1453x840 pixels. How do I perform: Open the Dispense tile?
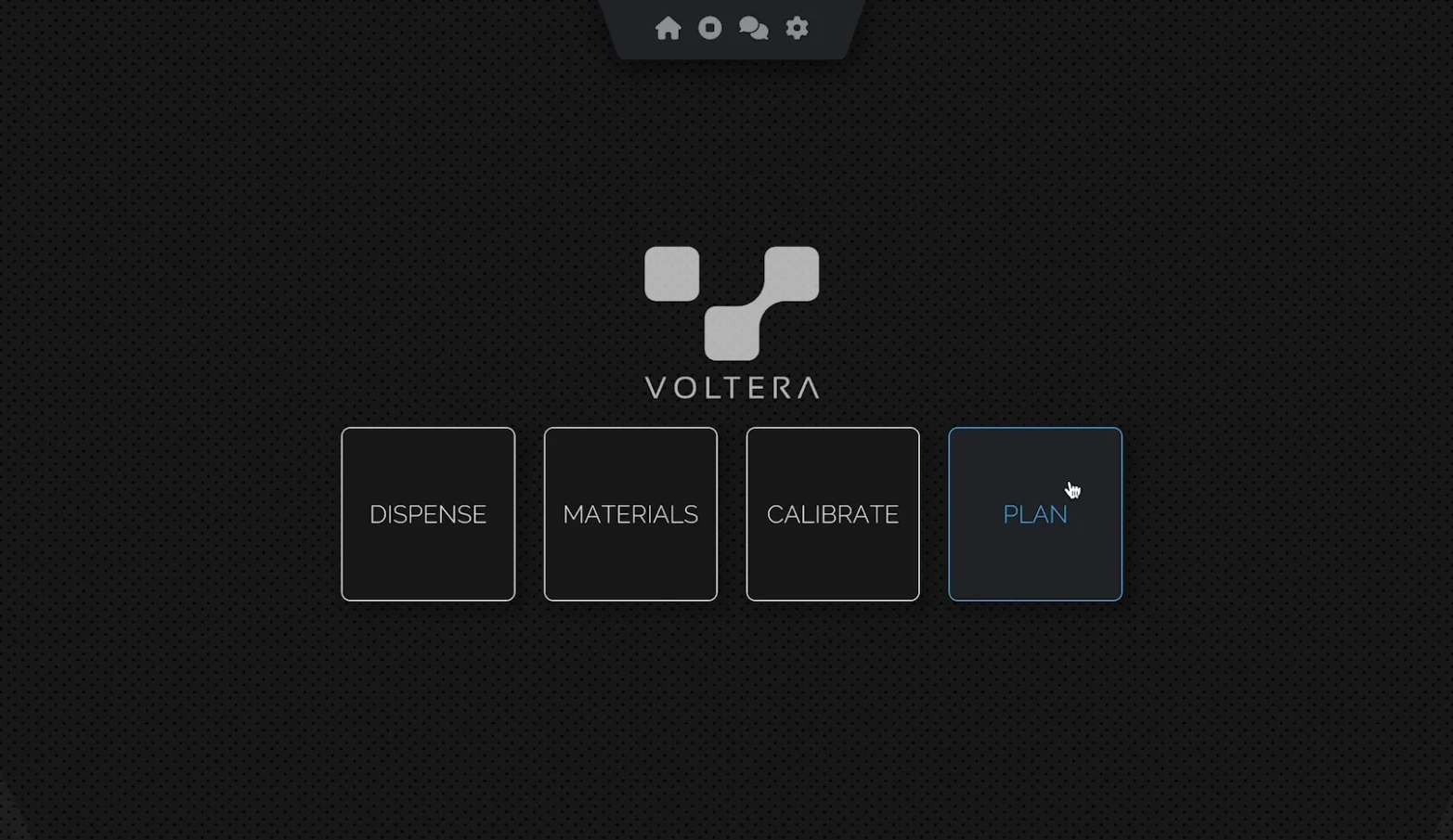pos(428,514)
